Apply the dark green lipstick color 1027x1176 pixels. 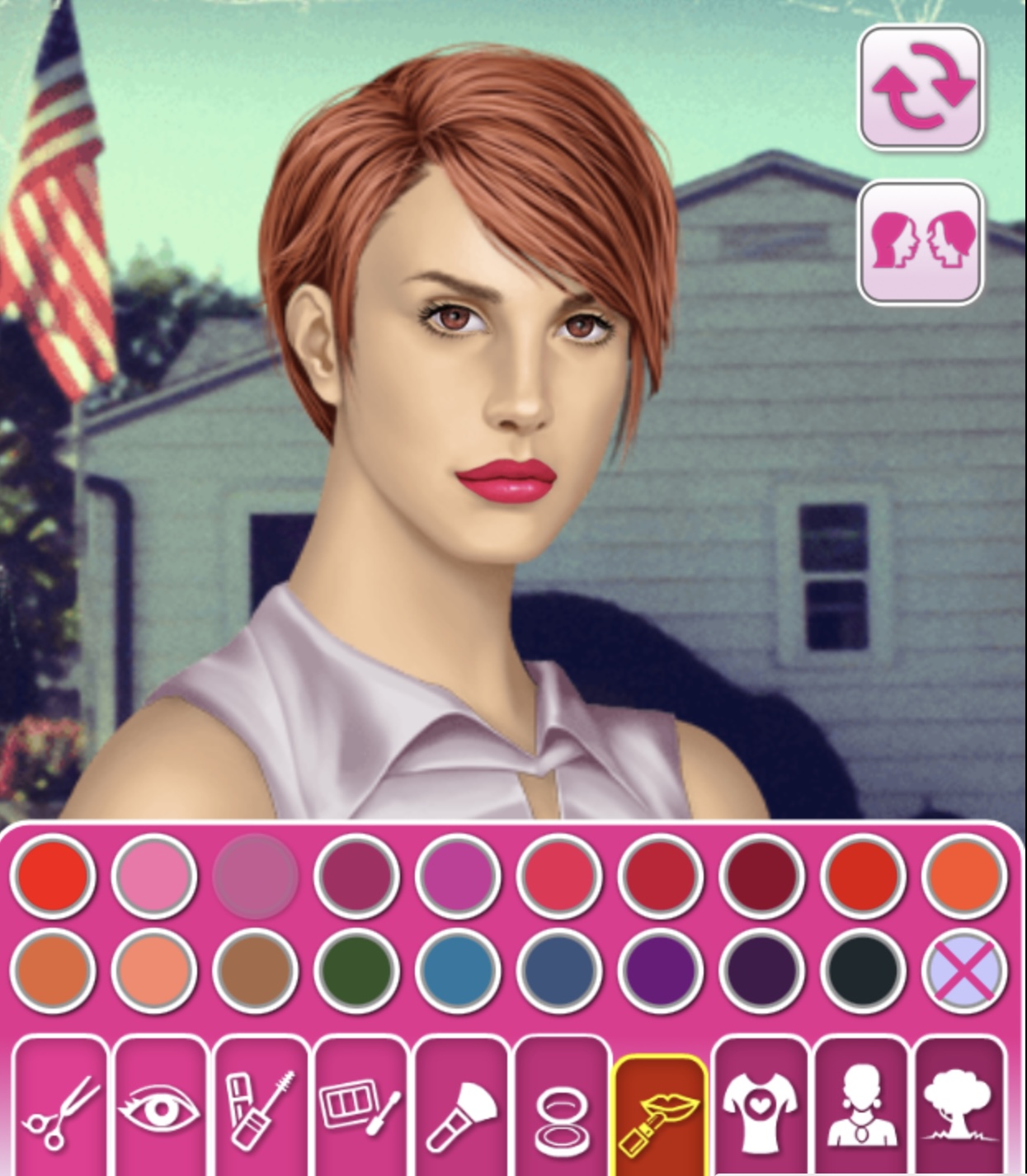(356, 971)
